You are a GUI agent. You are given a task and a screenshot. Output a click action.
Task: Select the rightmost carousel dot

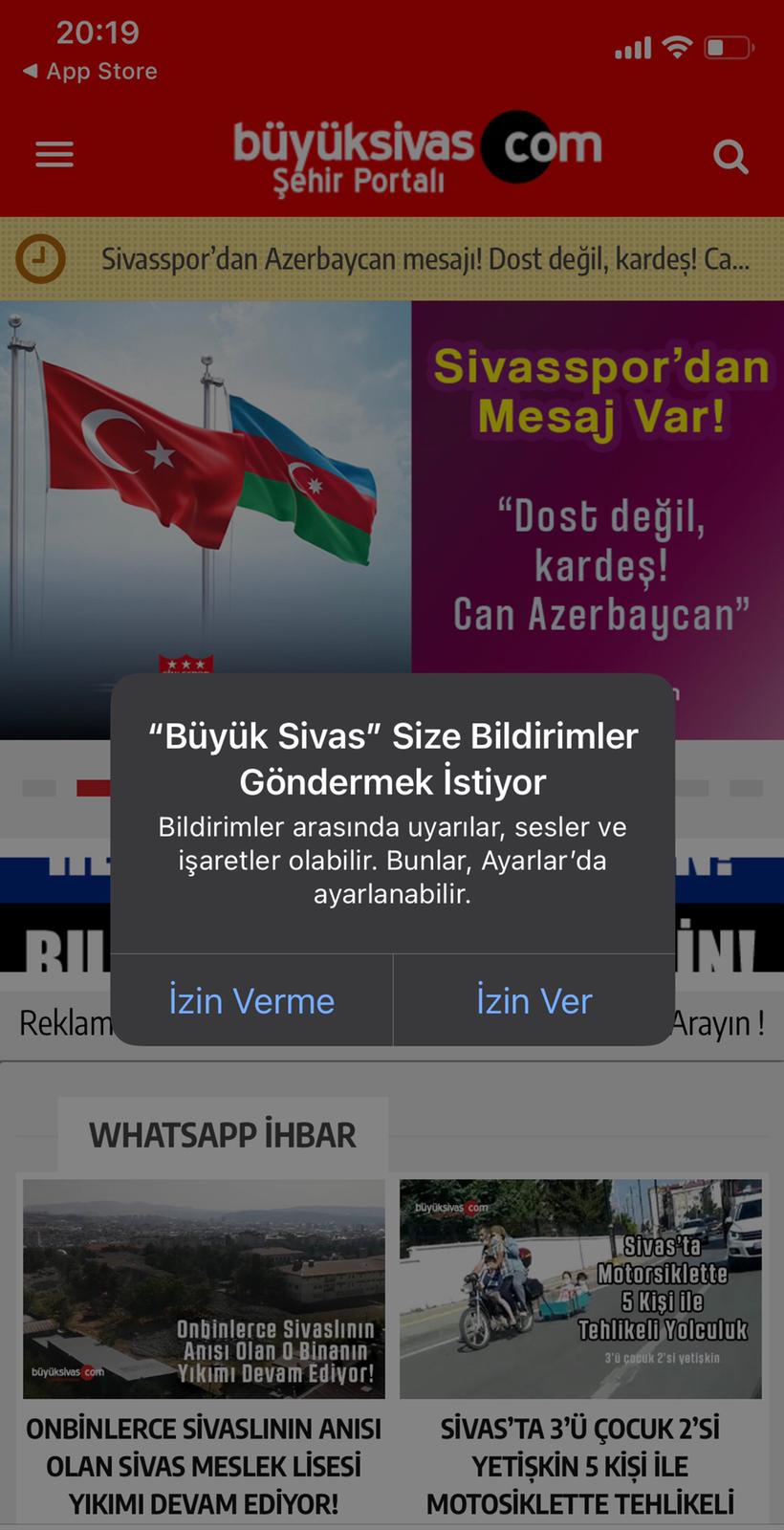[x=746, y=786]
